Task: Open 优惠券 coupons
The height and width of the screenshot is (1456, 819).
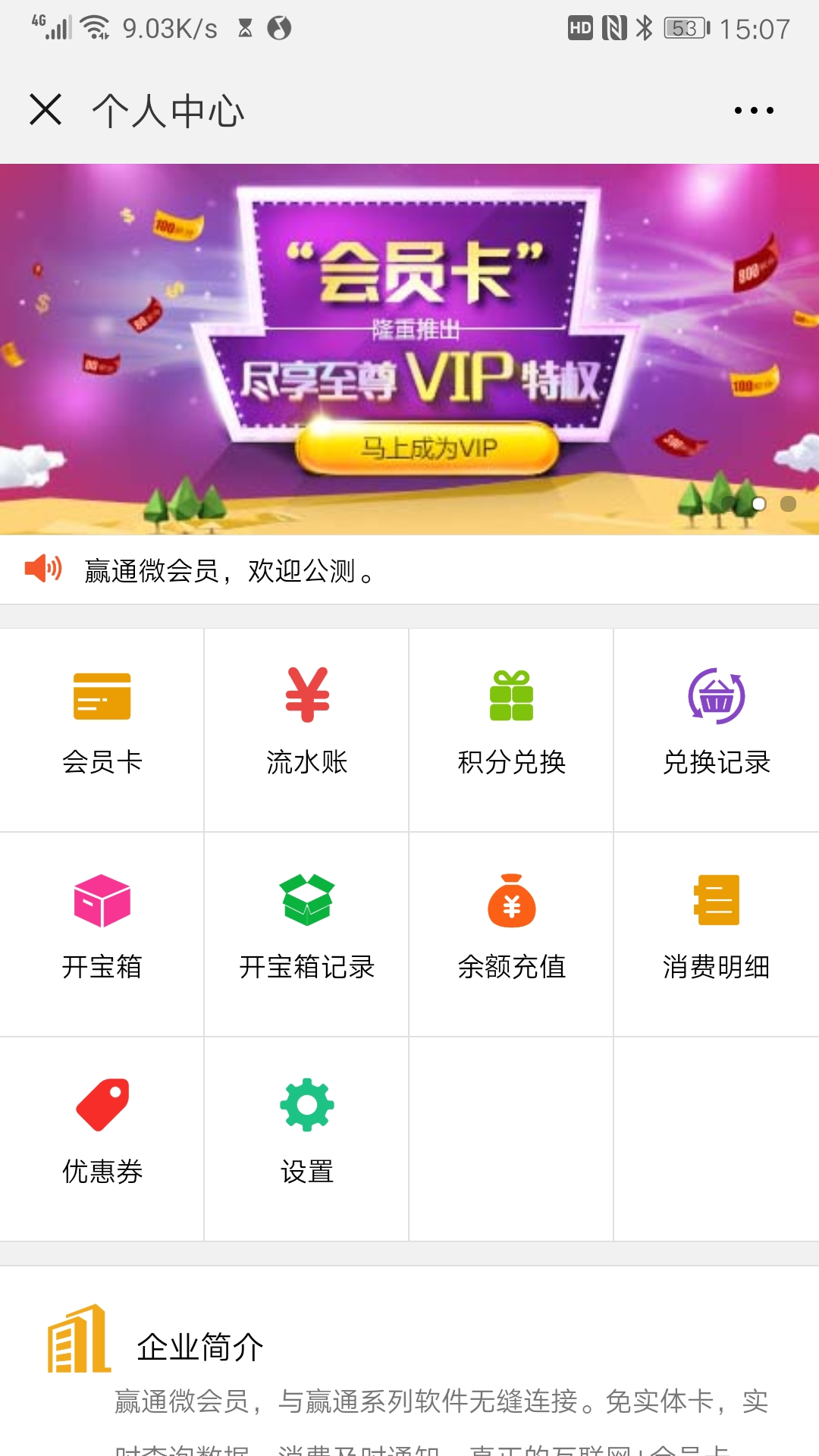Action: tap(102, 1137)
